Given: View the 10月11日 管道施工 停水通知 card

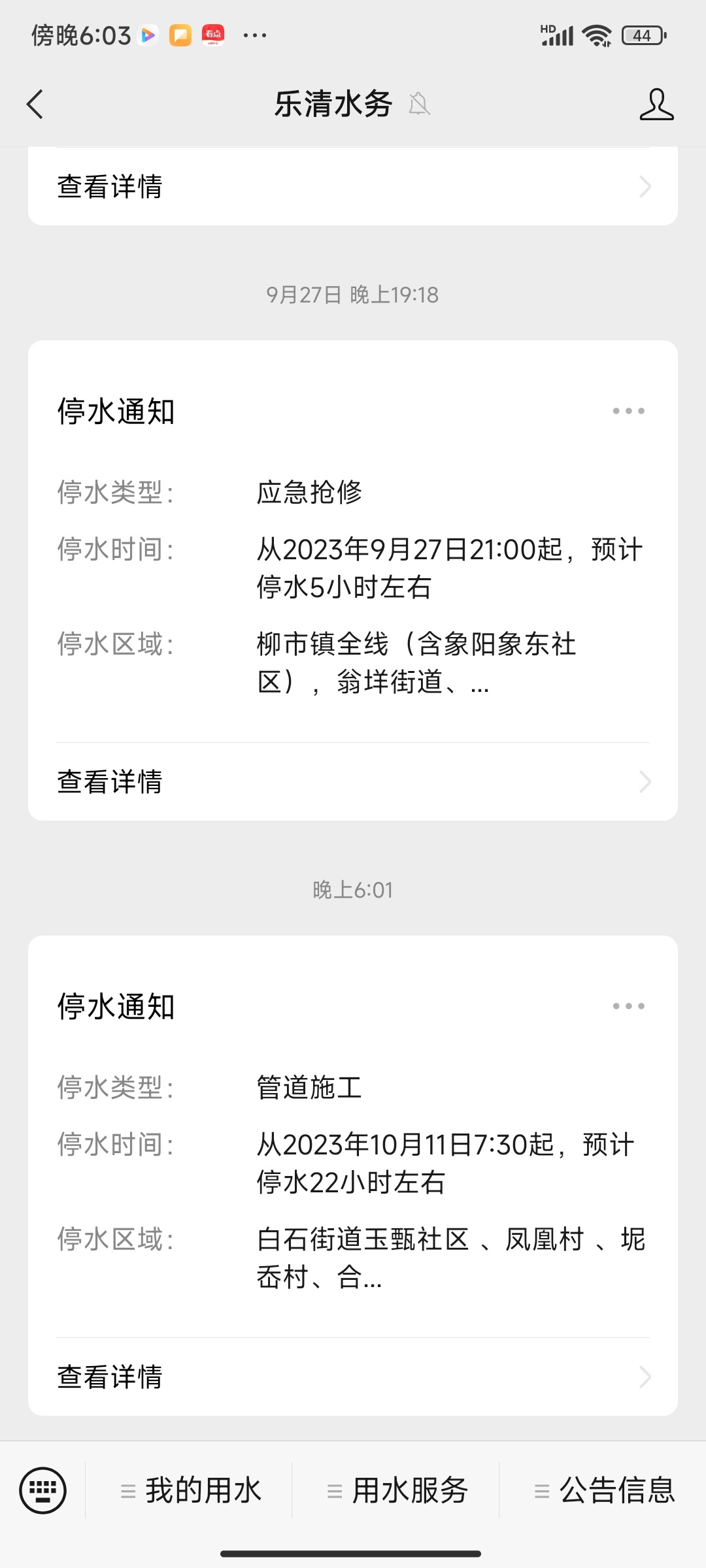Looking at the screenshot, I should pos(353,1175).
